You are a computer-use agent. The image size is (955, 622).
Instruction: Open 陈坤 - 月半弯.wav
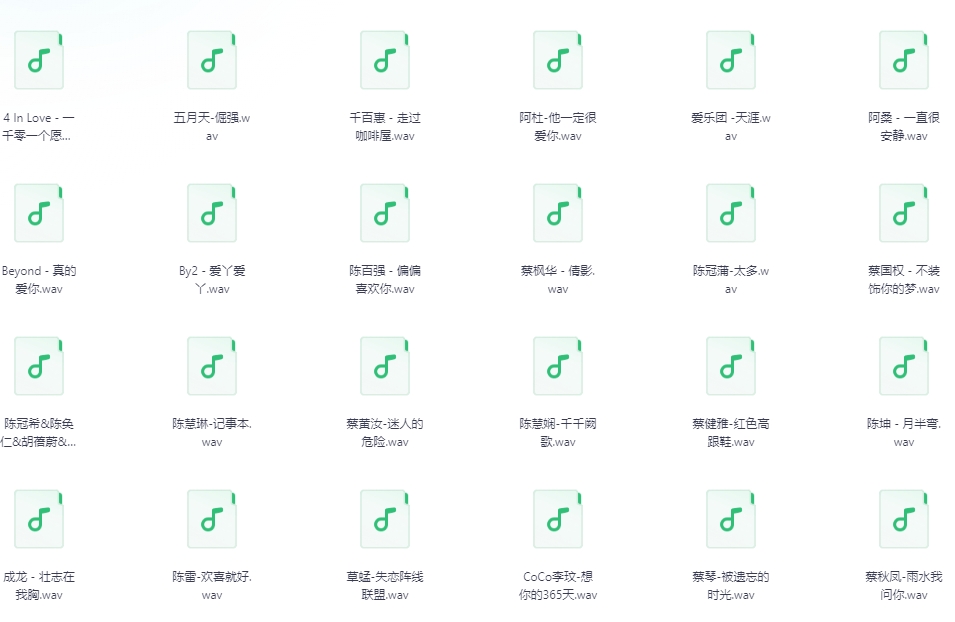pos(904,367)
